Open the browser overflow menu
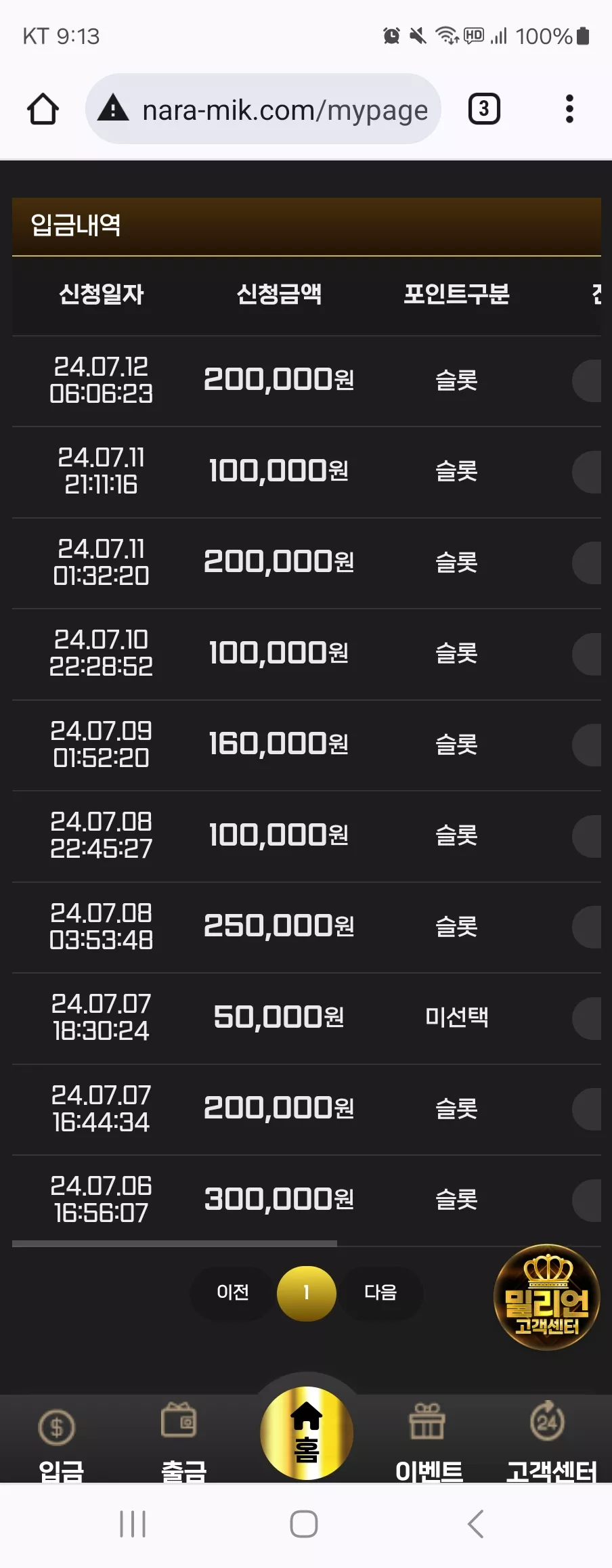This screenshot has width=612, height=1568. pos(569,109)
